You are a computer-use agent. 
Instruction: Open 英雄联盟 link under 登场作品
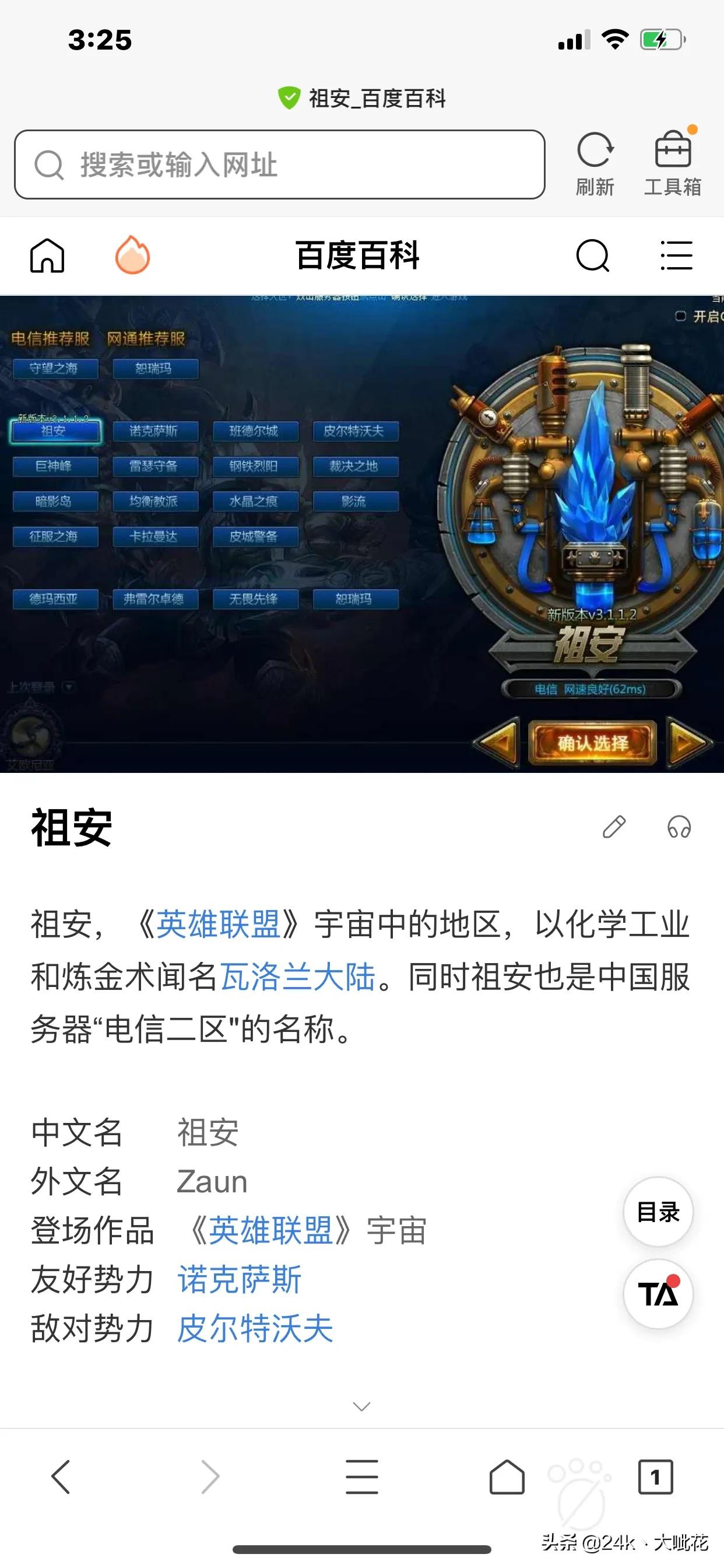(x=270, y=1230)
